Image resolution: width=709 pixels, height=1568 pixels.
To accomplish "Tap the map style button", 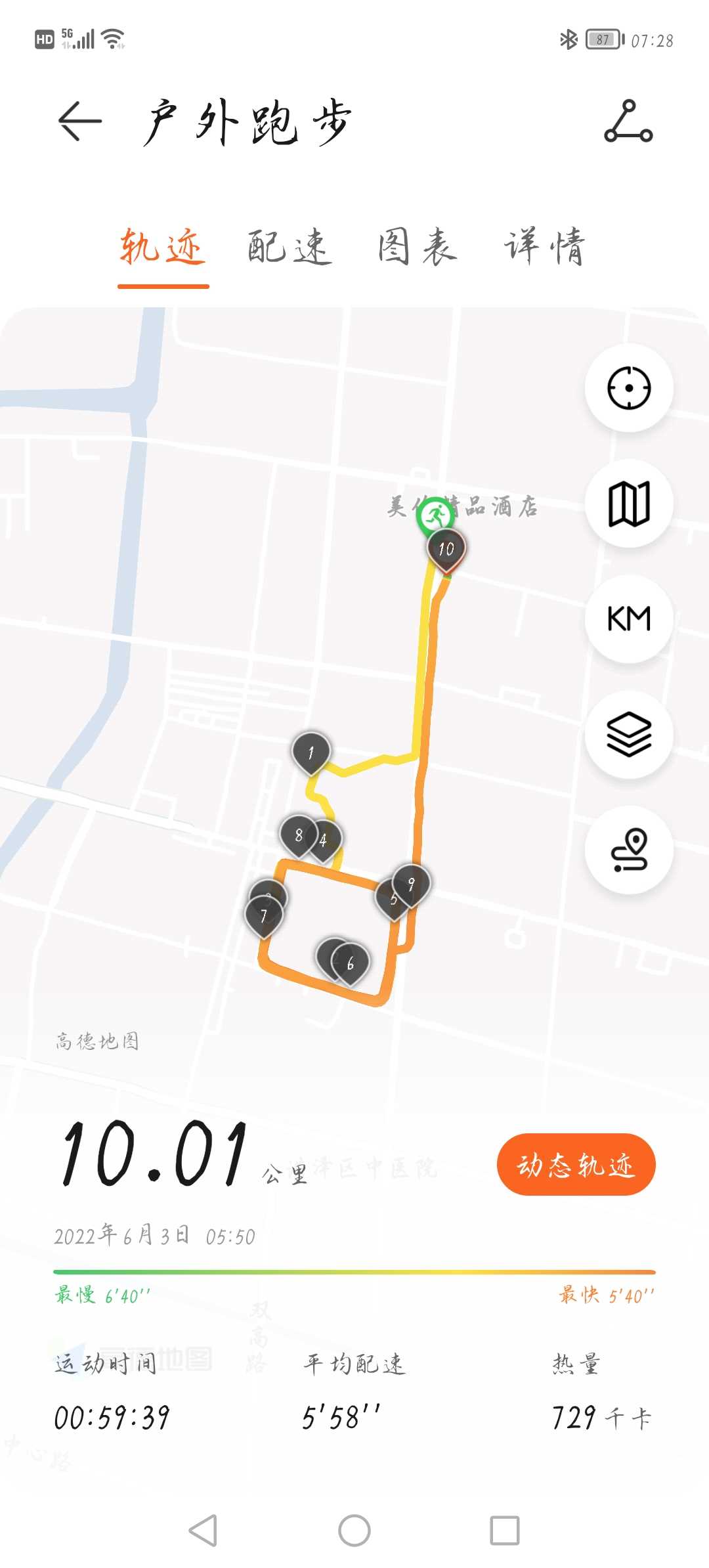I will 629,504.
